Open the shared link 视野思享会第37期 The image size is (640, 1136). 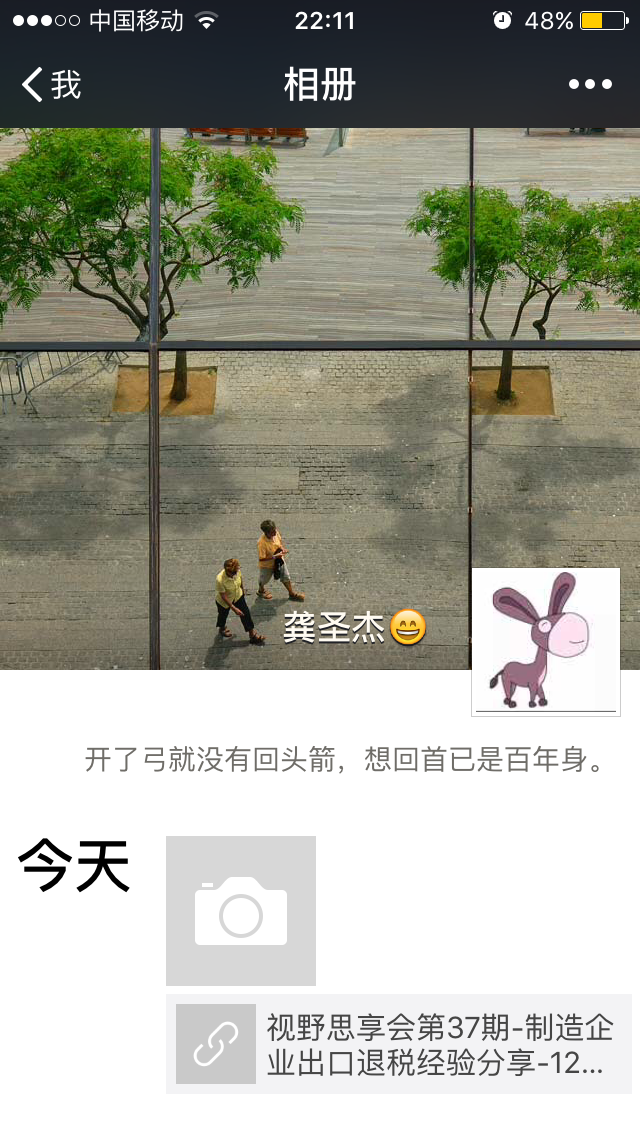point(399,1044)
